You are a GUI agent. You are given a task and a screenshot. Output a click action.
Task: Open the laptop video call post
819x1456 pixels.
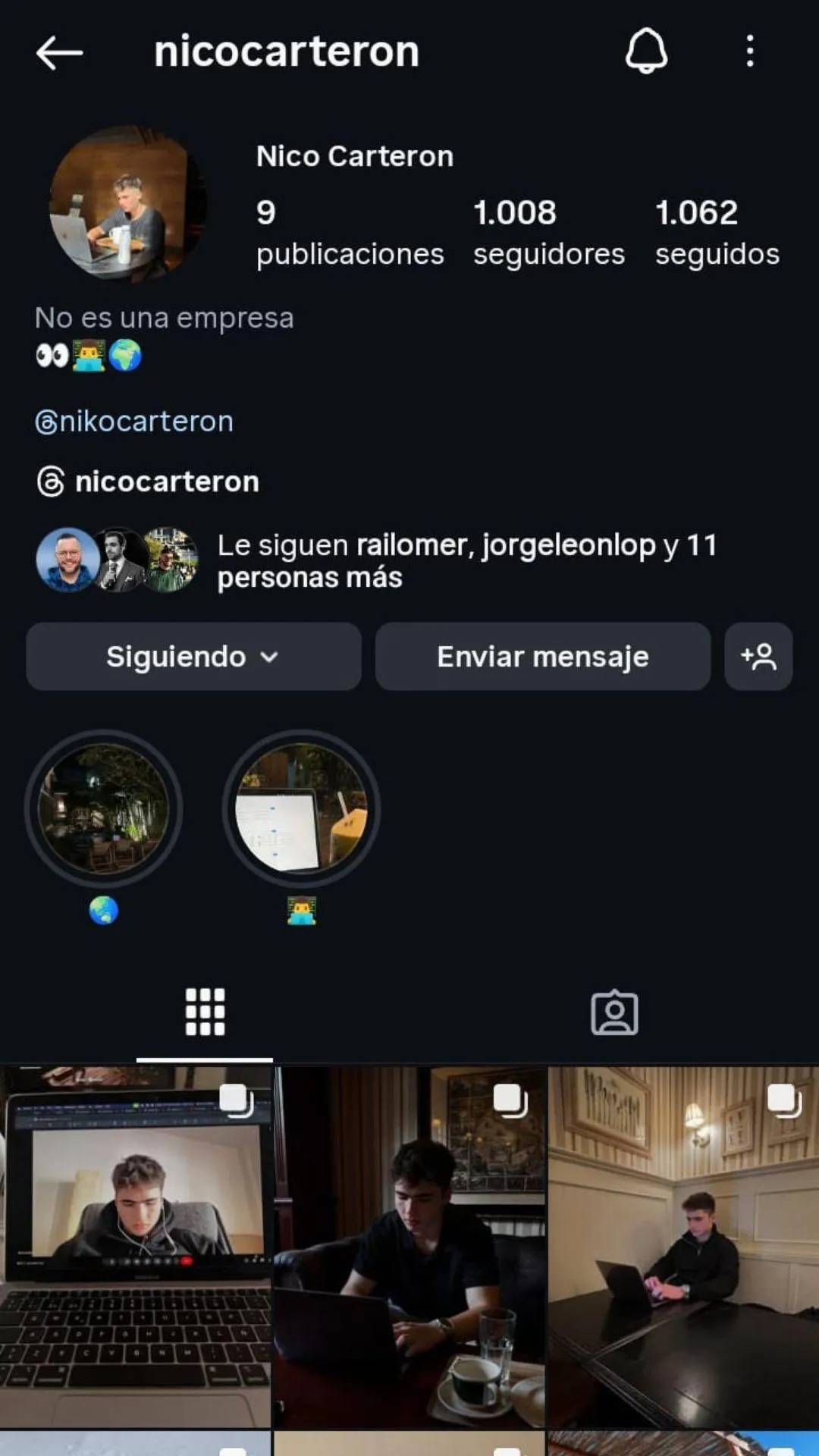point(135,1246)
